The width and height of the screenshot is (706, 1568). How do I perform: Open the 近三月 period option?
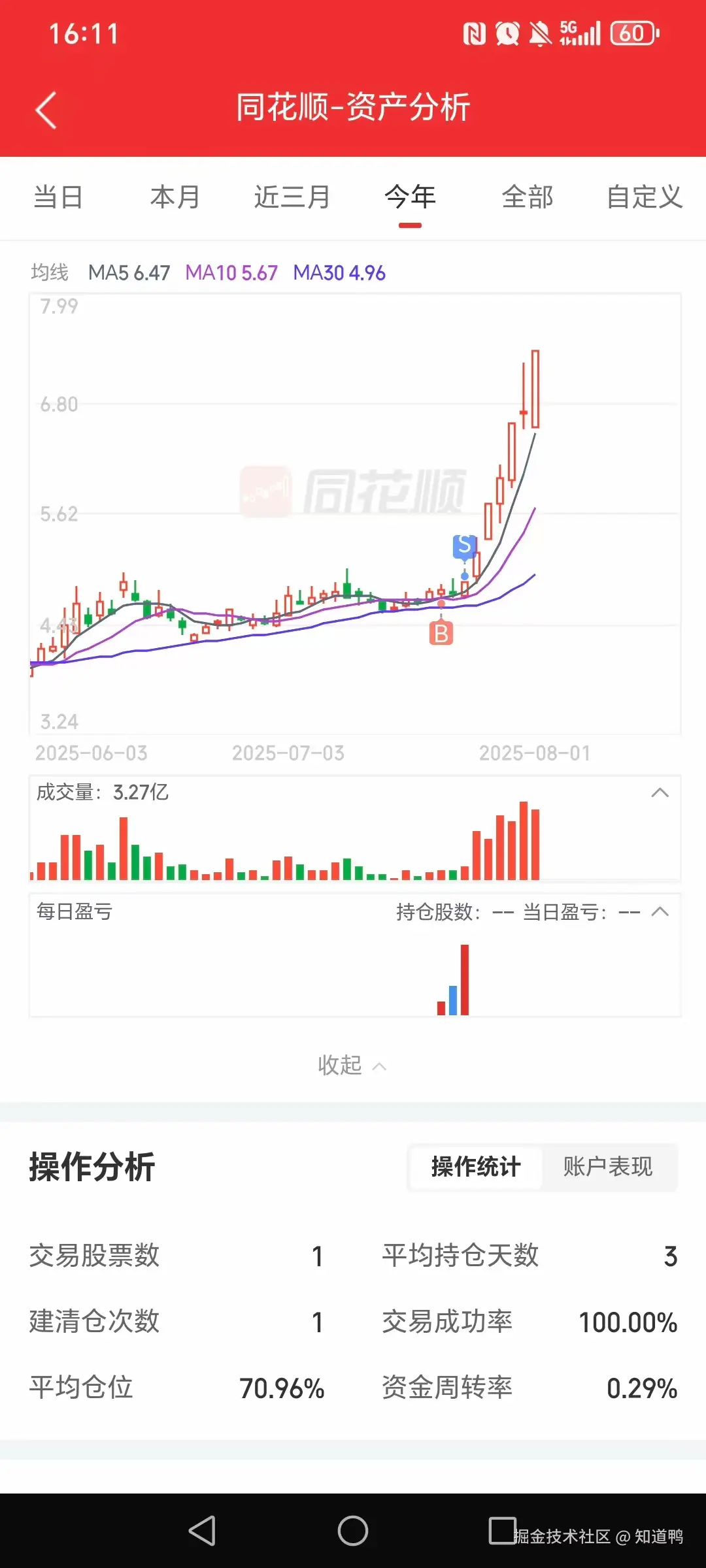click(x=292, y=198)
